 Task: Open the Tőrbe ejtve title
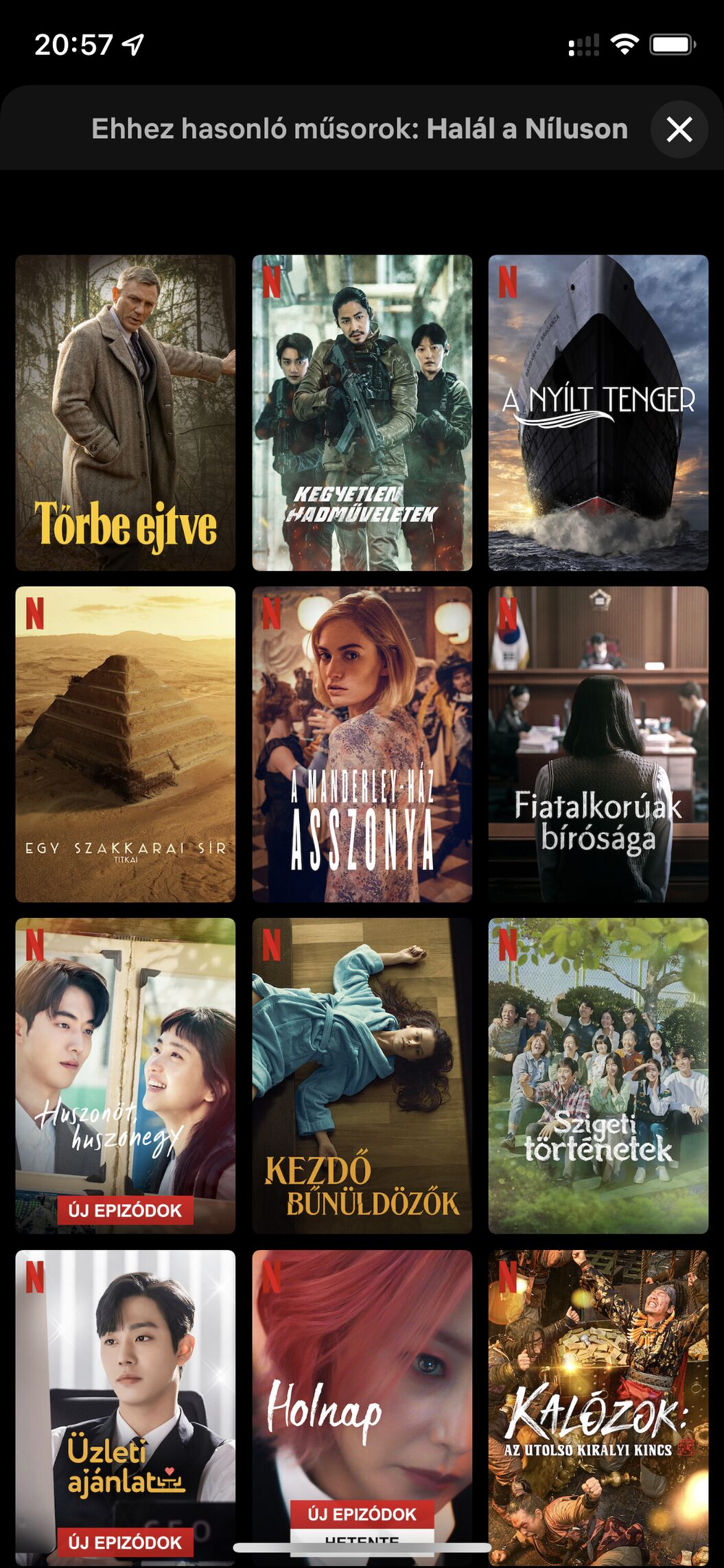pyautogui.click(x=125, y=413)
